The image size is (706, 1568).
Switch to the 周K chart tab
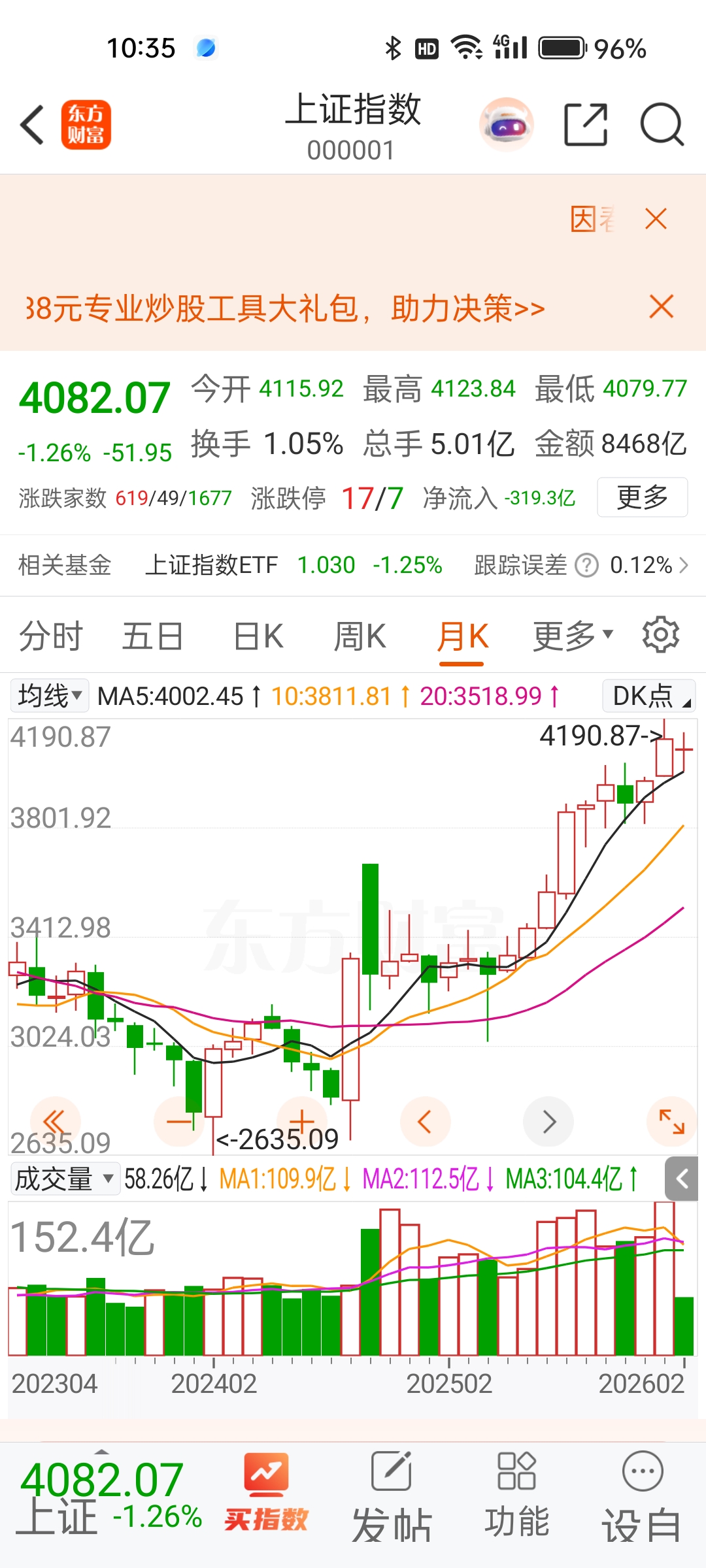pyautogui.click(x=360, y=636)
